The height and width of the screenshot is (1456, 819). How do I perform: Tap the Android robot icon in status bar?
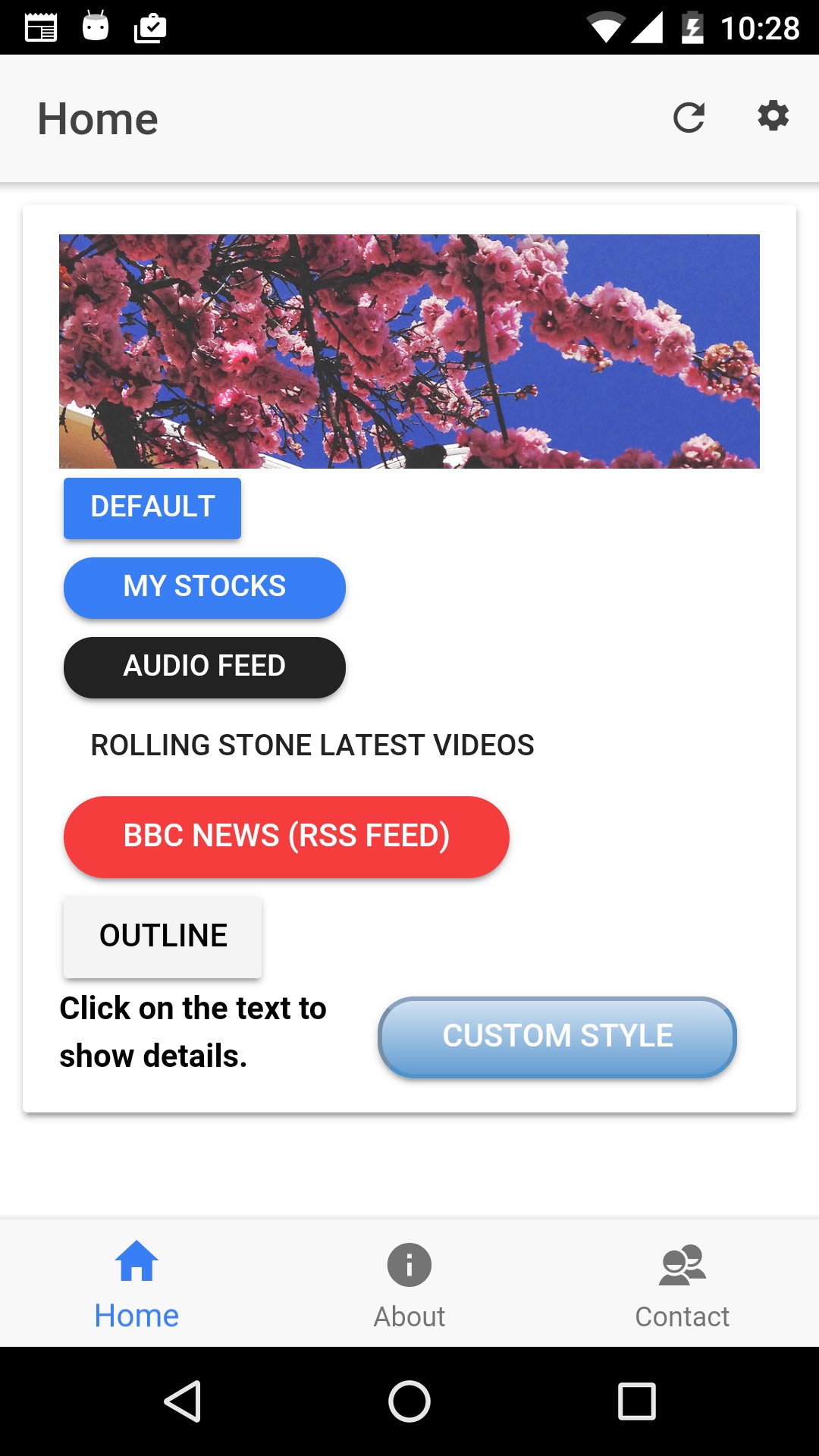pos(96,29)
